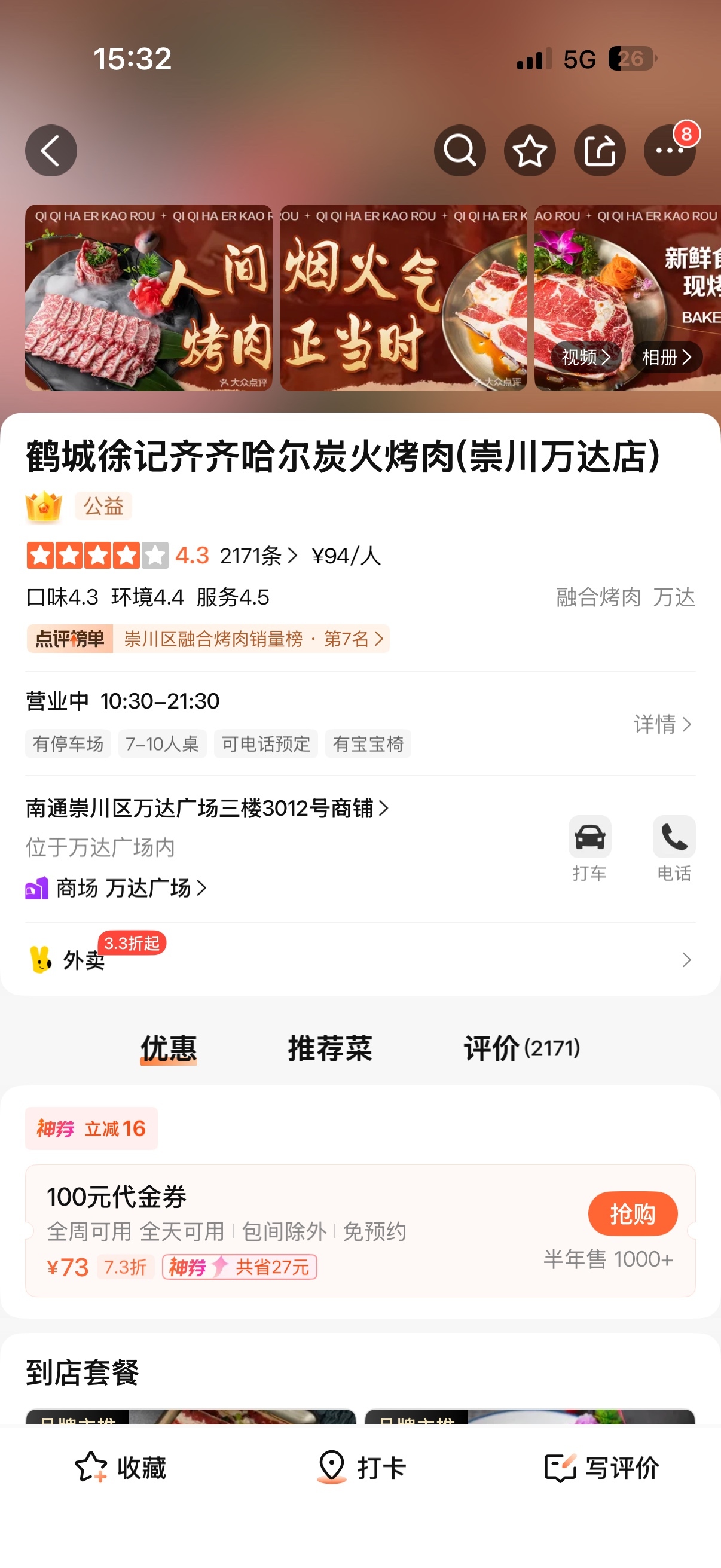Switch to the 评价 (2171) tab

[x=521, y=1048]
